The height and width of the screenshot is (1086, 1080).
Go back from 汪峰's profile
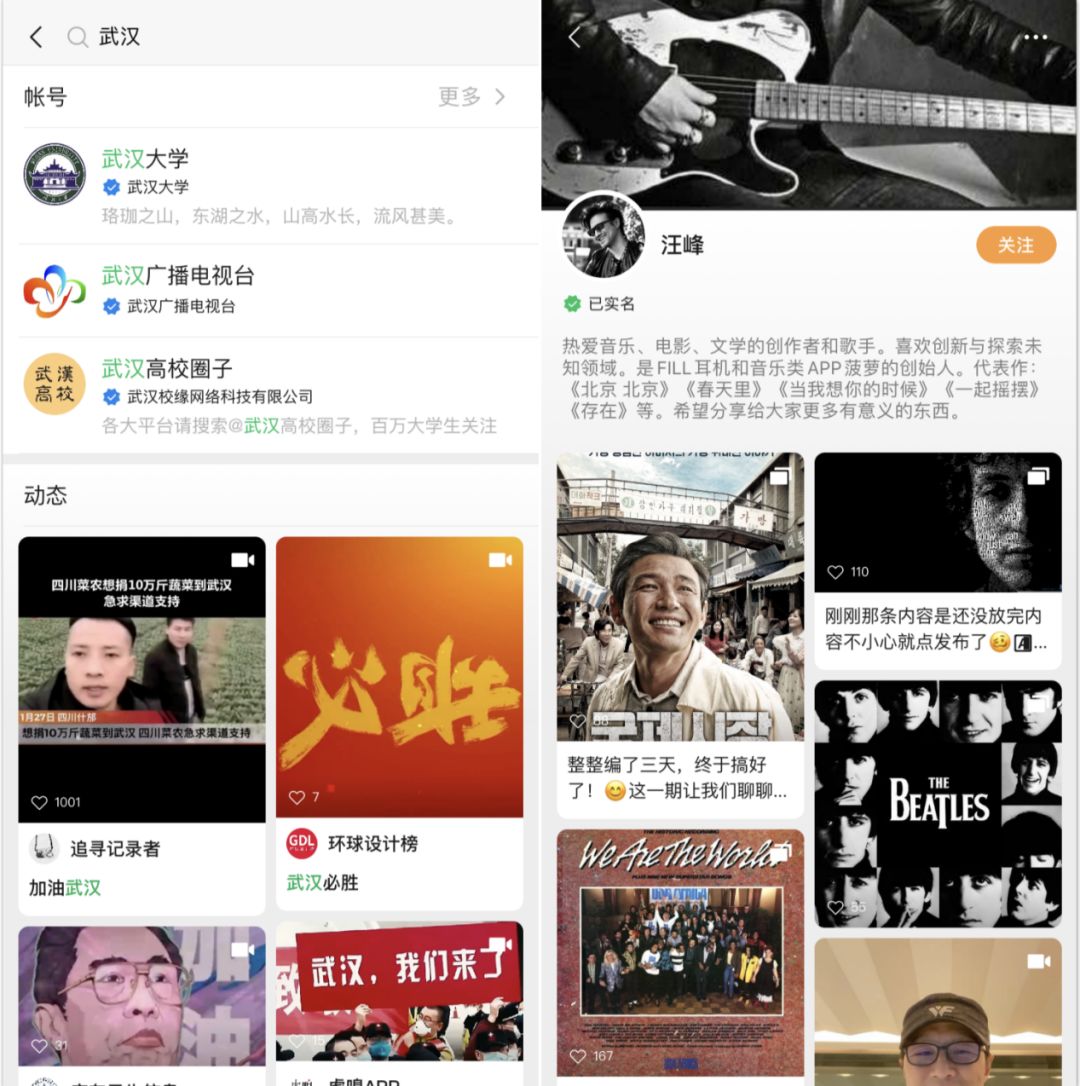click(x=574, y=38)
